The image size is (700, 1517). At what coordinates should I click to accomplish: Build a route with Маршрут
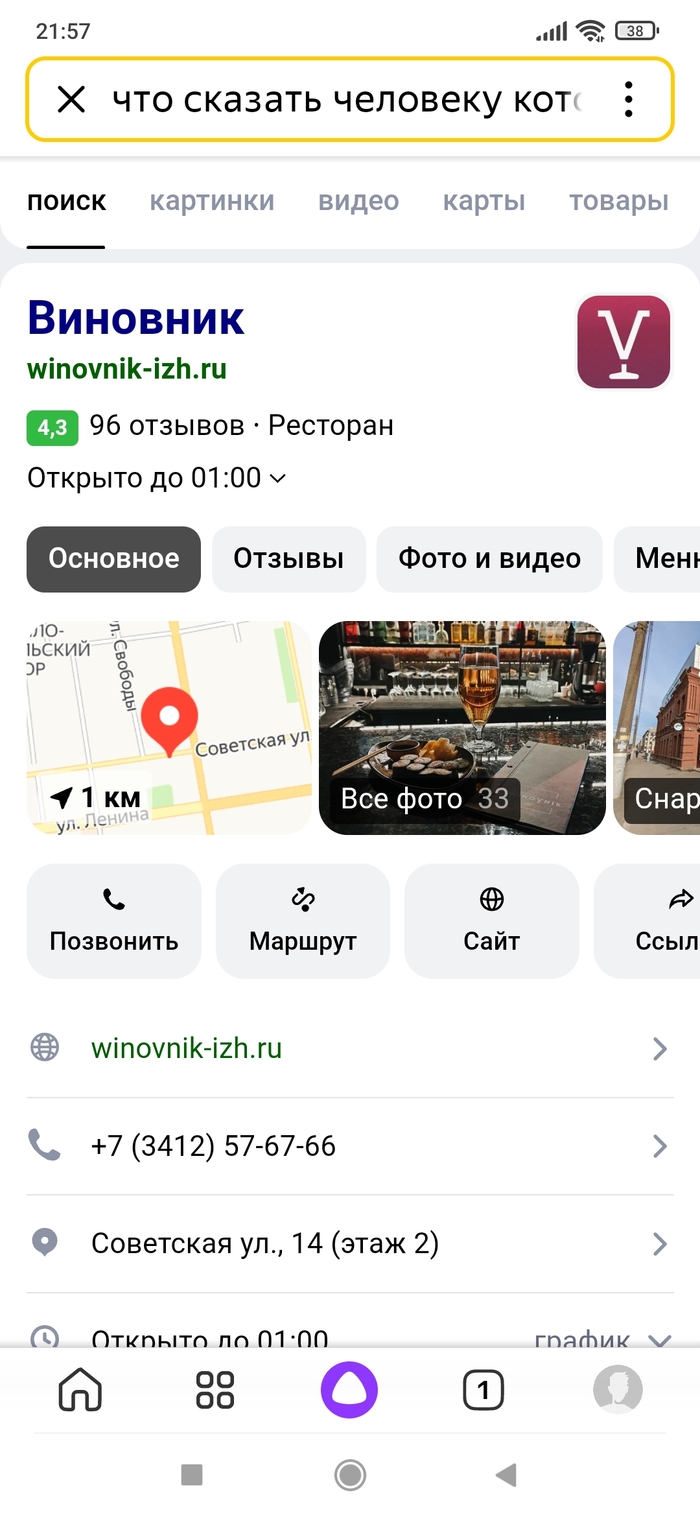[303, 920]
